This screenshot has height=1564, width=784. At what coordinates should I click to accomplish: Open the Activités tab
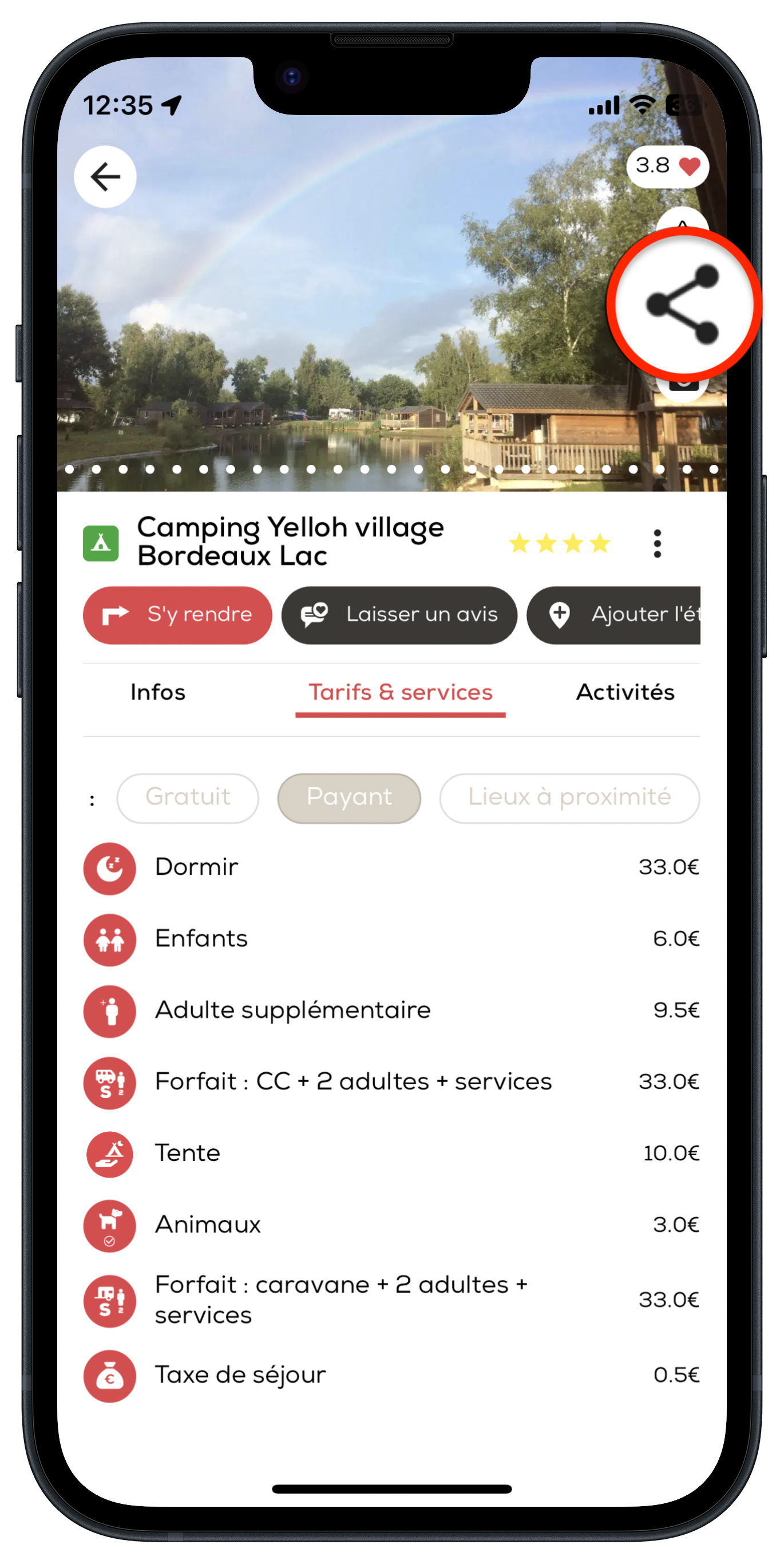[x=625, y=692]
